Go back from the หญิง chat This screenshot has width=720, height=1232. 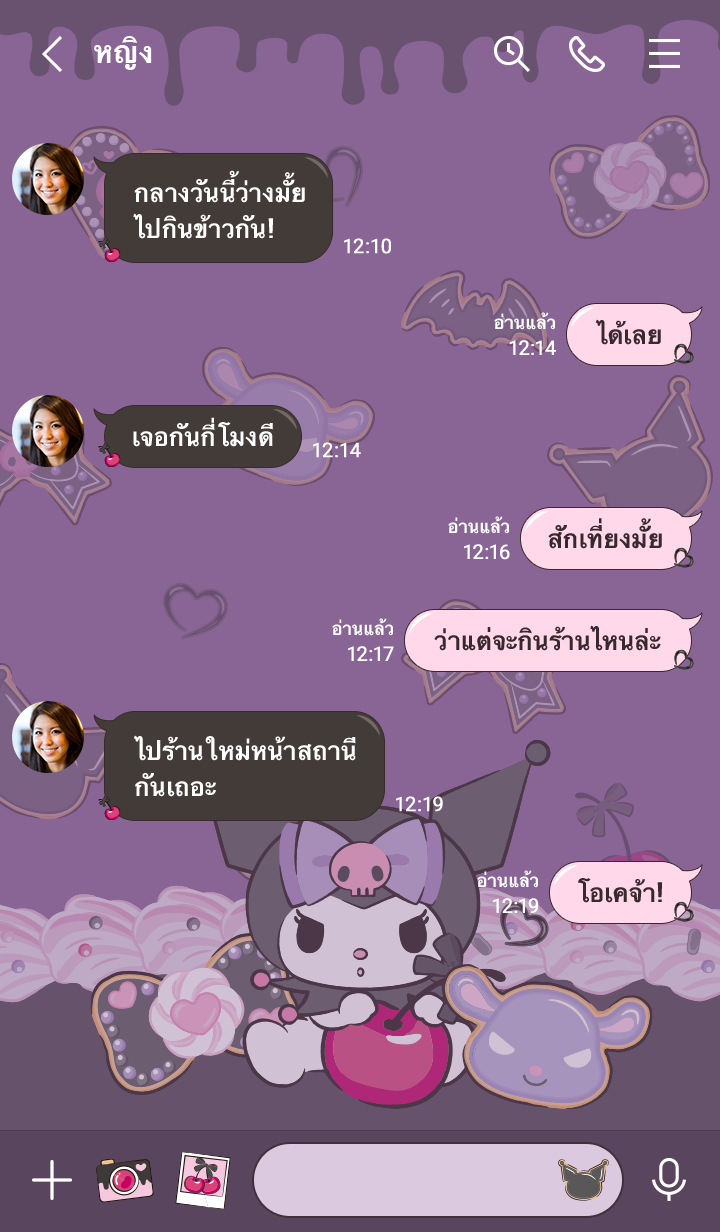click(52, 54)
